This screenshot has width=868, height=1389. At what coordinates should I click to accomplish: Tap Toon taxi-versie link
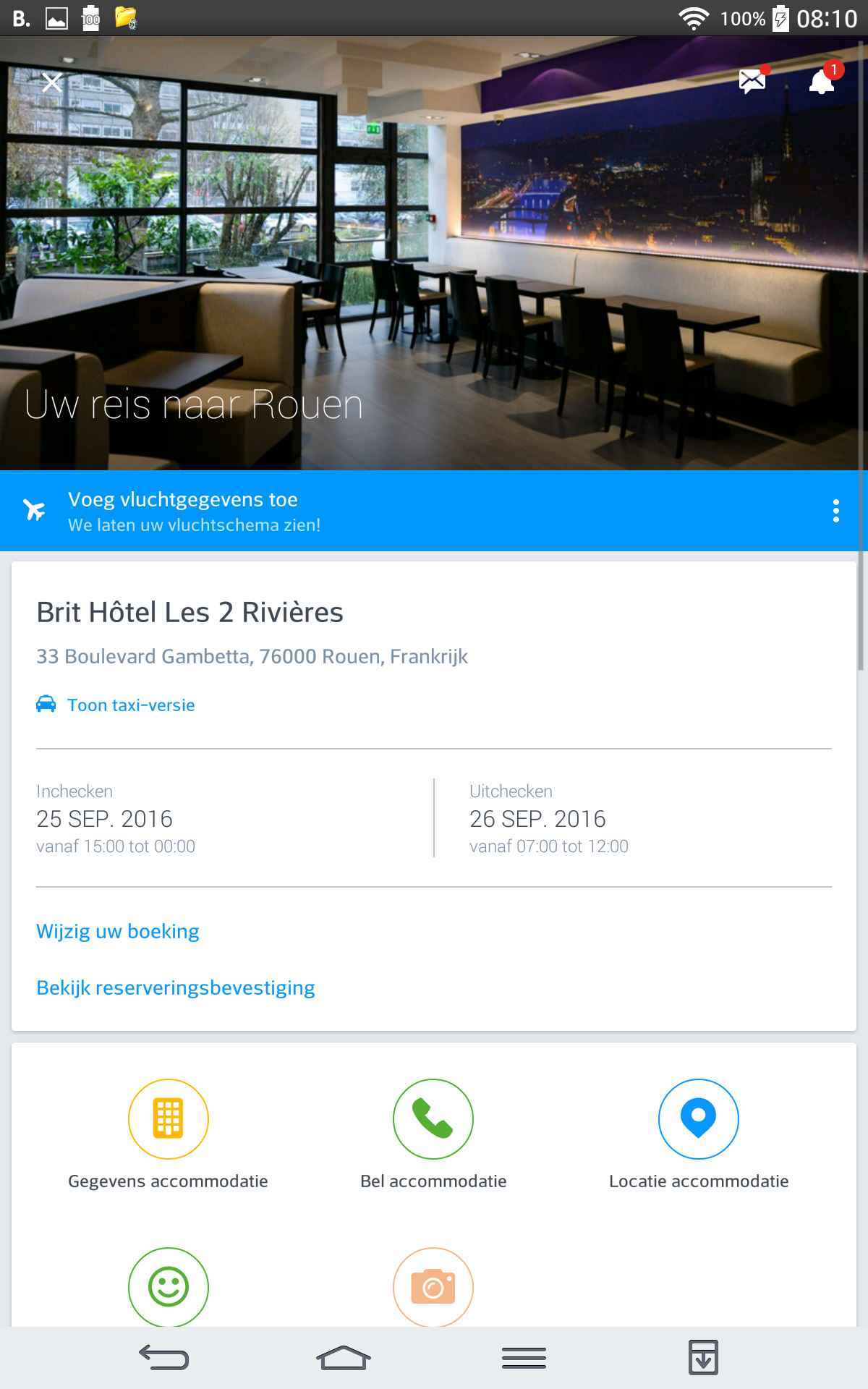130,705
